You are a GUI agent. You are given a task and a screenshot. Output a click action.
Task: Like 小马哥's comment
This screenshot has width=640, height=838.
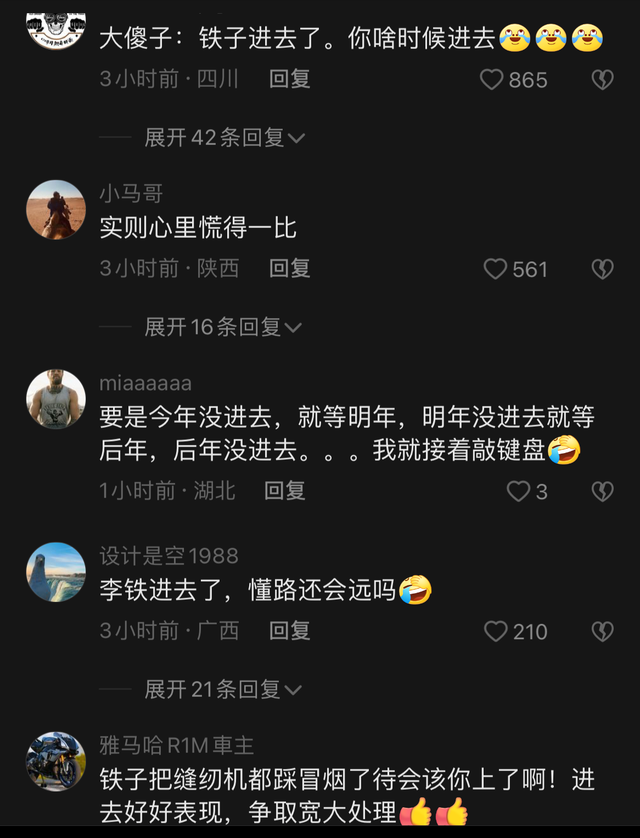click(496, 268)
